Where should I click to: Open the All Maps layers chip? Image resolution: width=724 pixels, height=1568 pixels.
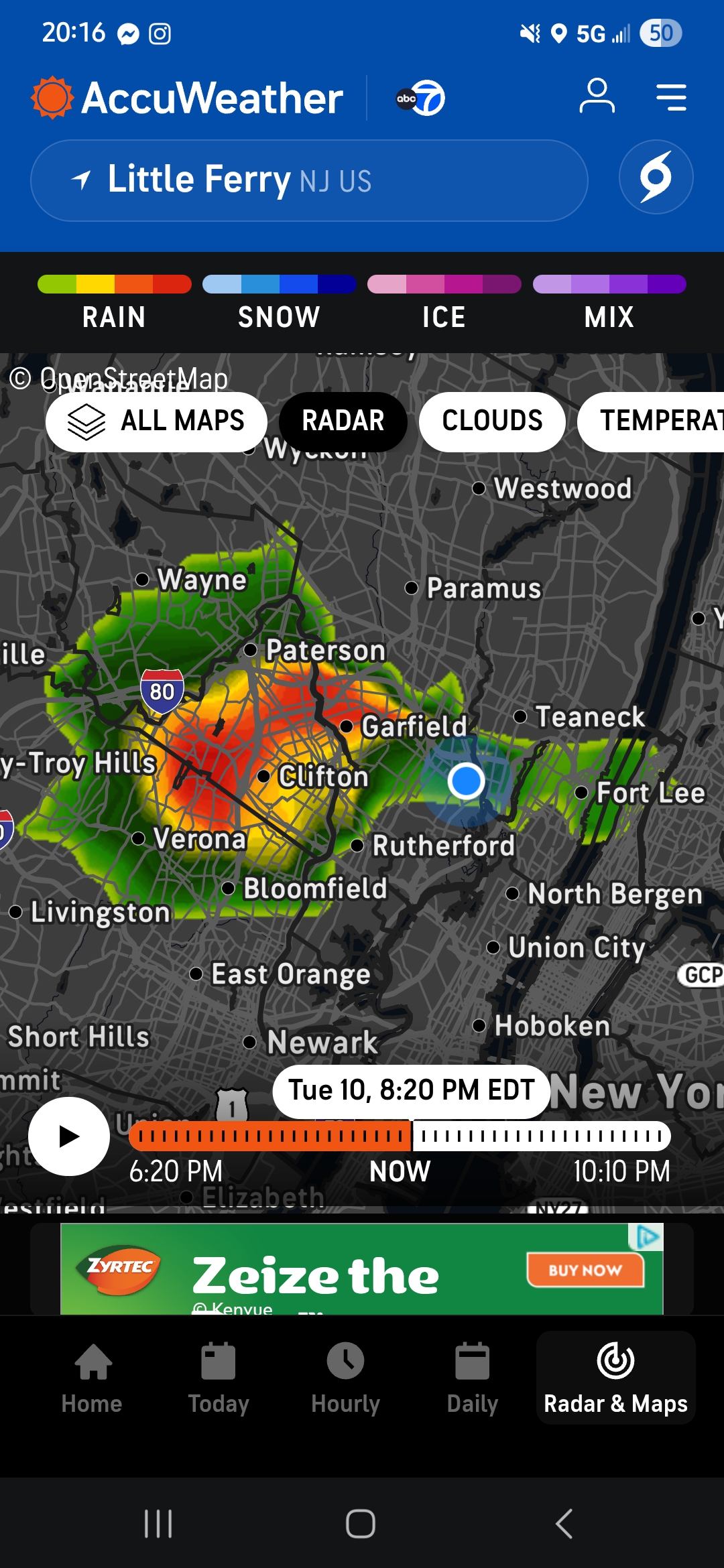156,421
